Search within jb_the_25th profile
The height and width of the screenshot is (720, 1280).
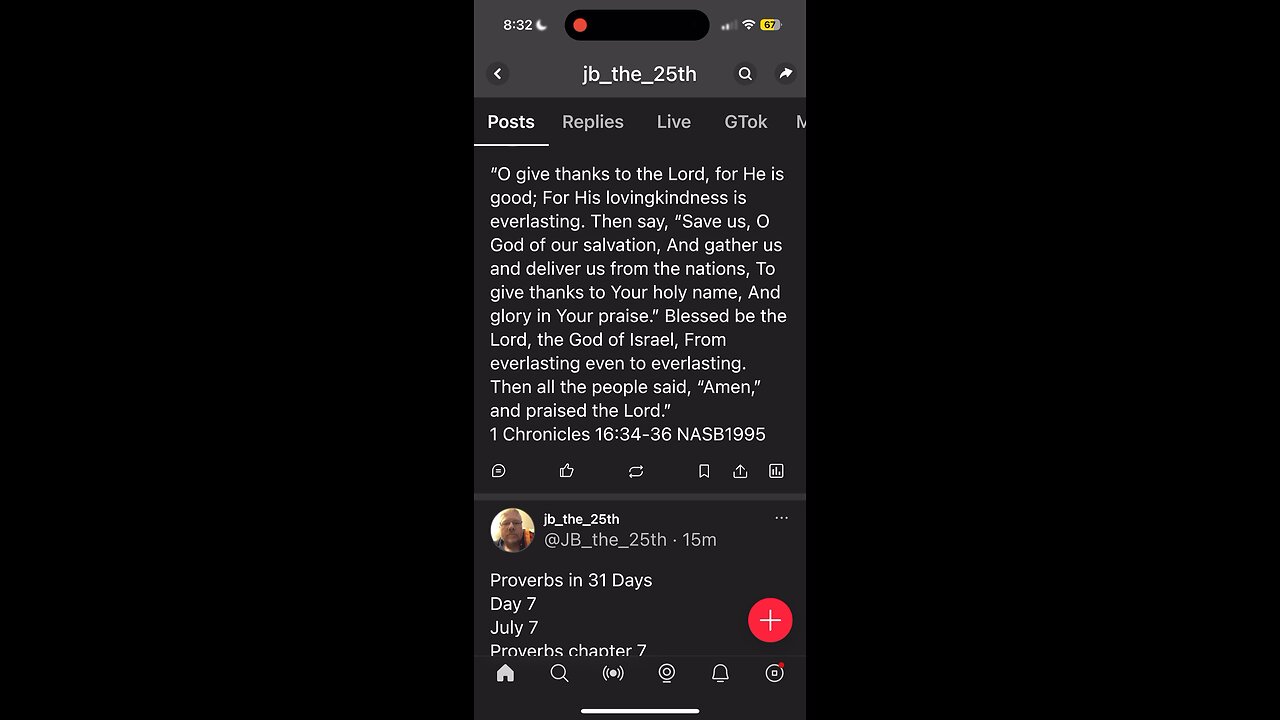[x=745, y=74]
